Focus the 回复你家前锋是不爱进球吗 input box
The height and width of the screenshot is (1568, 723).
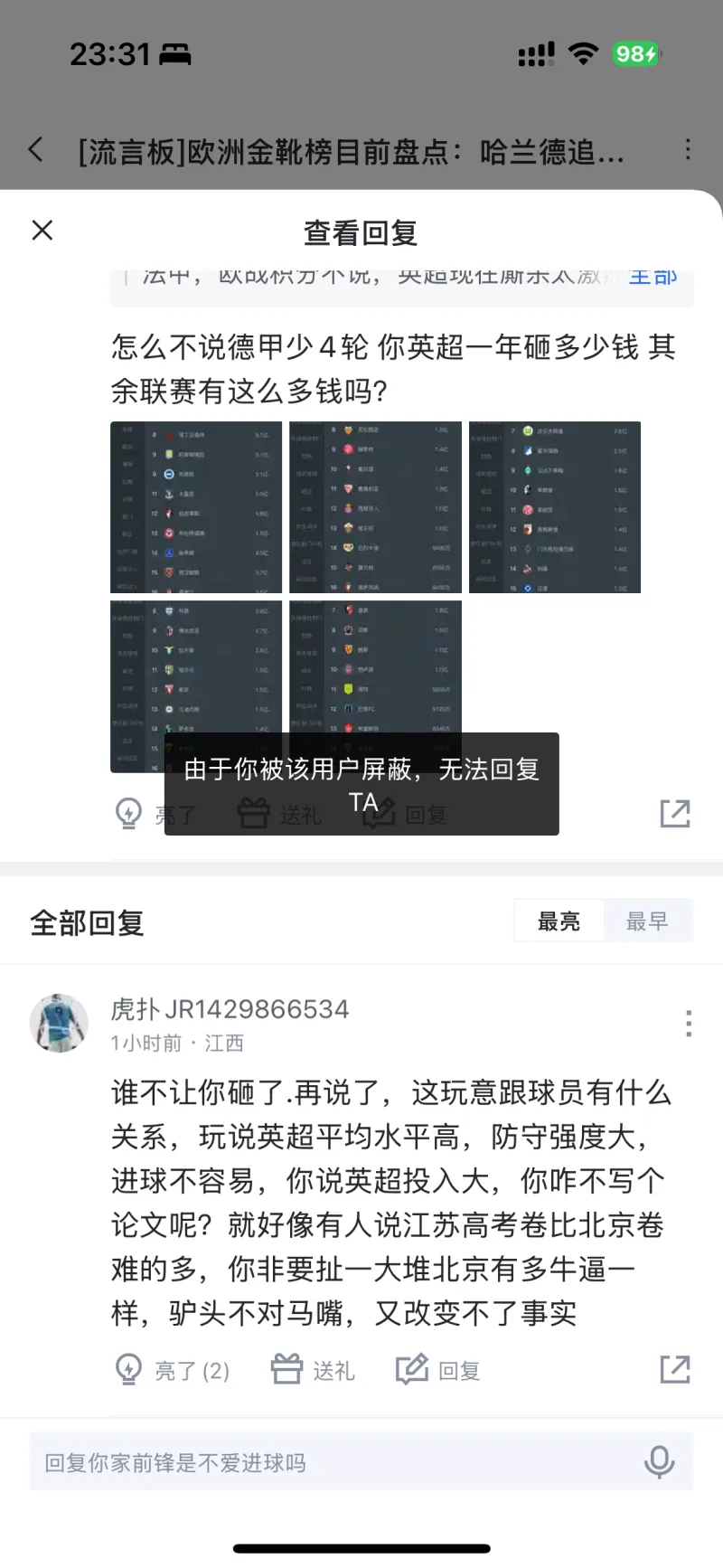click(334, 1462)
